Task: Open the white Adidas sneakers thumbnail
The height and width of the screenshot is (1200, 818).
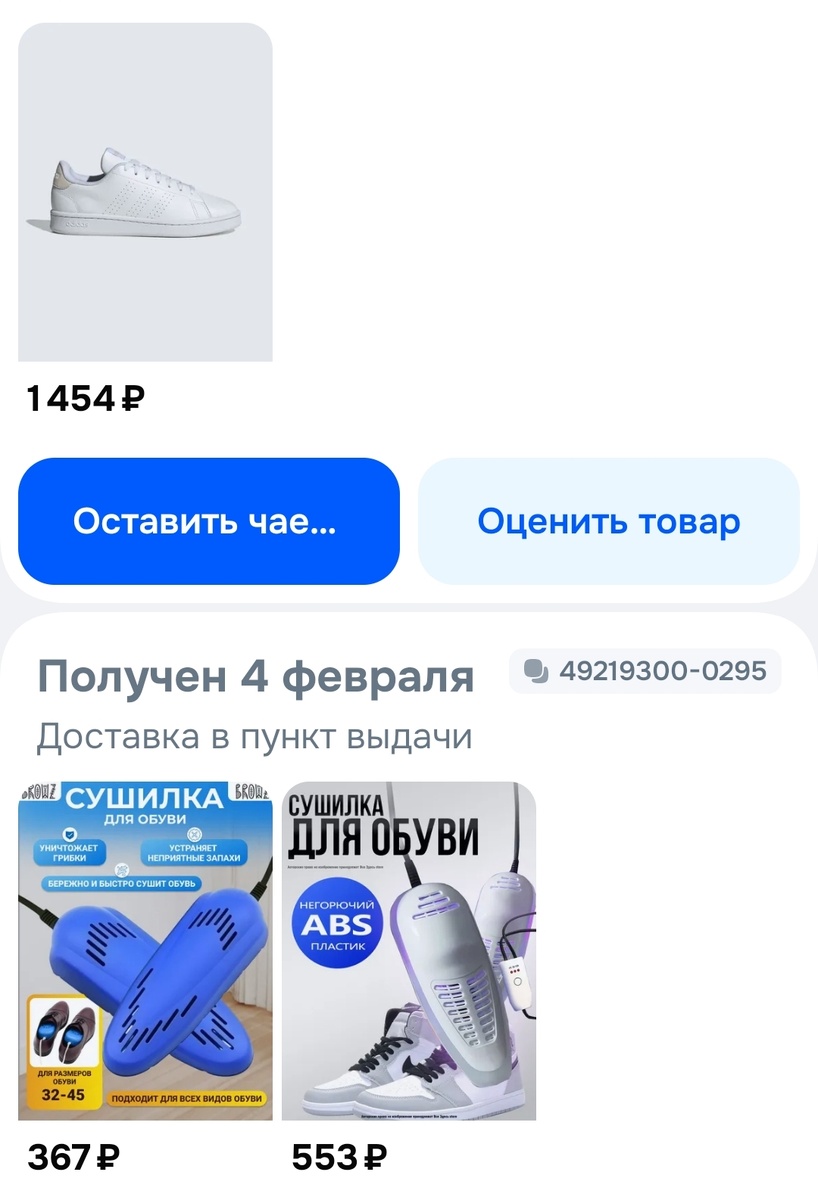Action: pyautogui.click(x=145, y=195)
